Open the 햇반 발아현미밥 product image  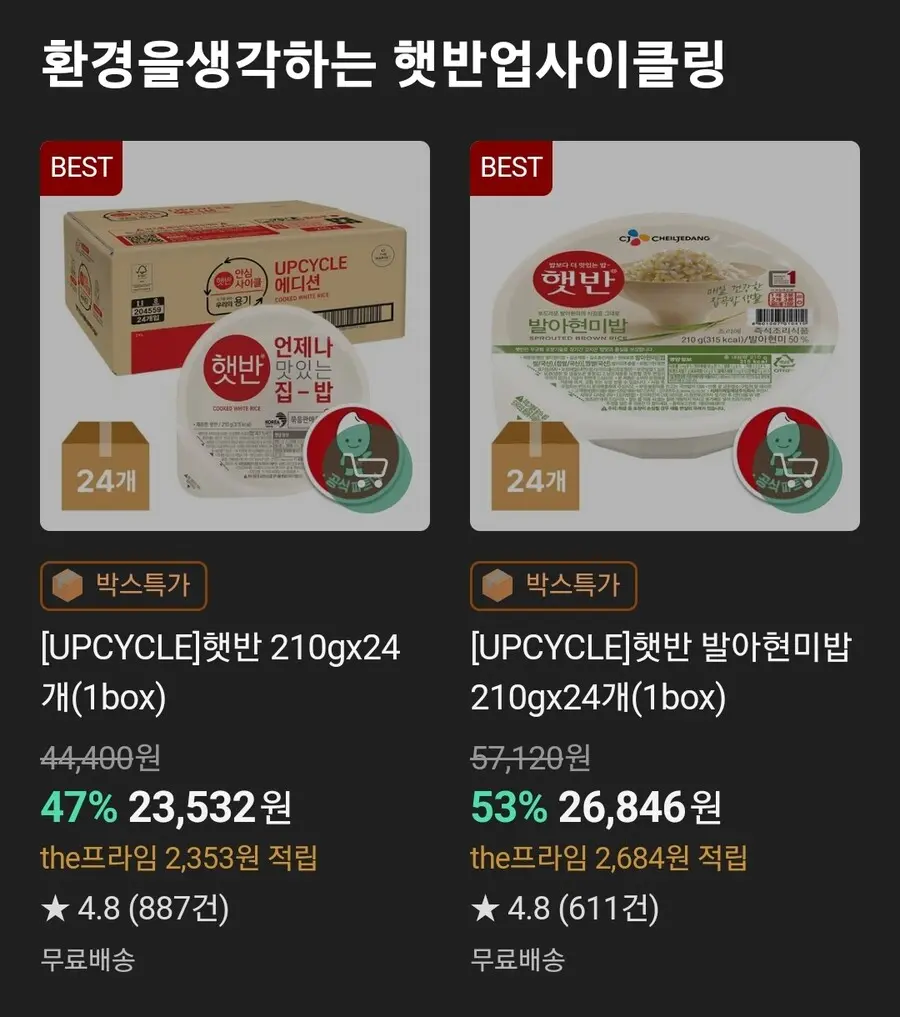(664, 336)
